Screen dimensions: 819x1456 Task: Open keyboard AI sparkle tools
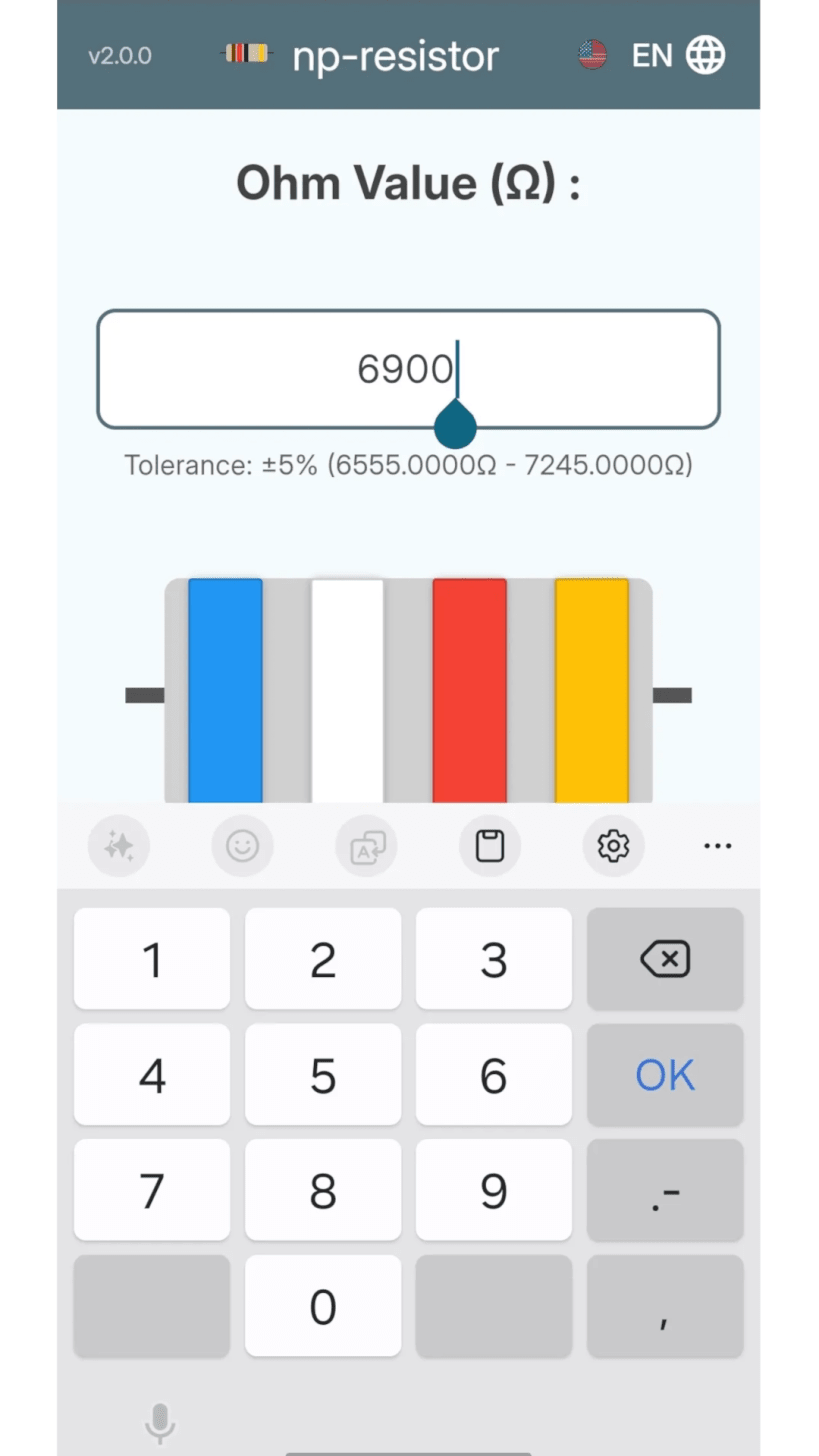coord(119,846)
